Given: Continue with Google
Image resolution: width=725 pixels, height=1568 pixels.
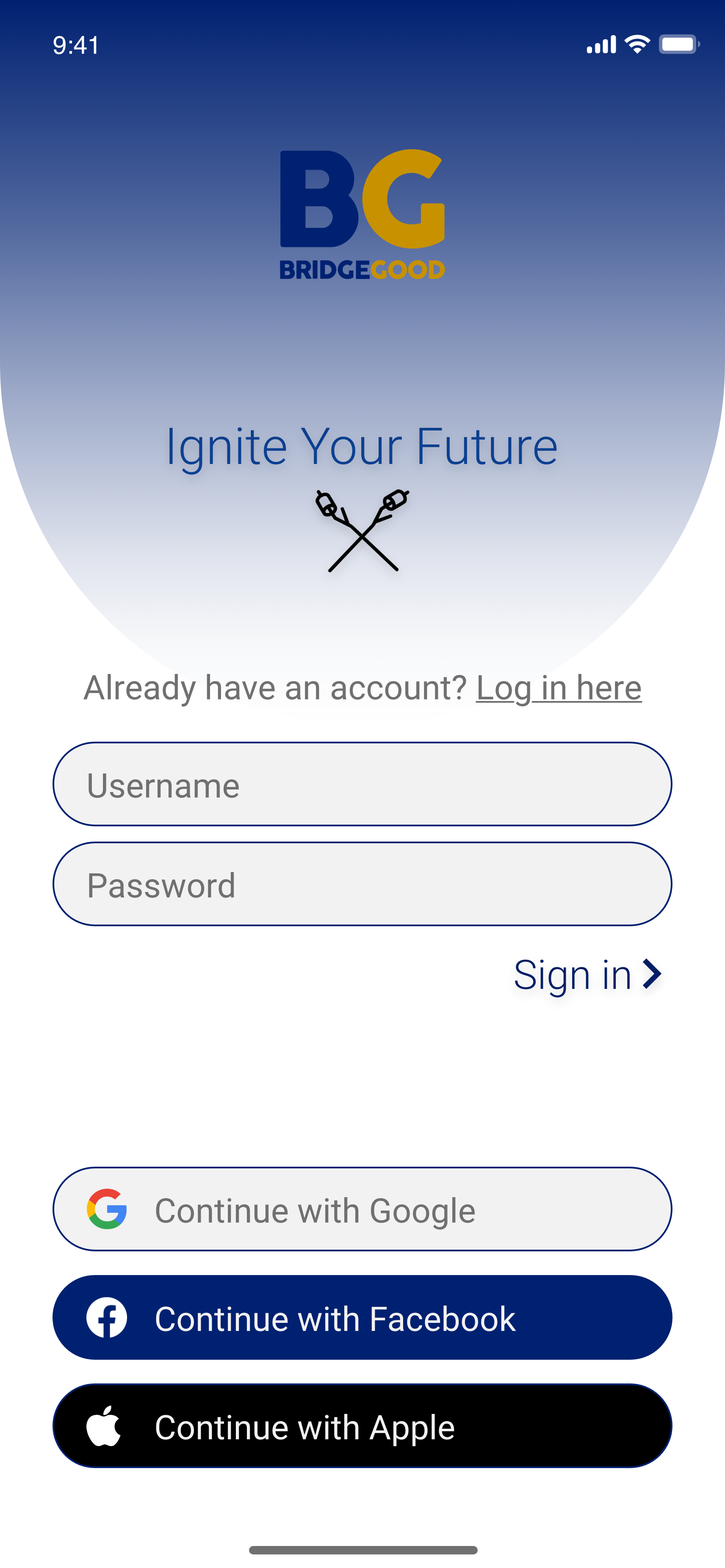Looking at the screenshot, I should 362,1209.
